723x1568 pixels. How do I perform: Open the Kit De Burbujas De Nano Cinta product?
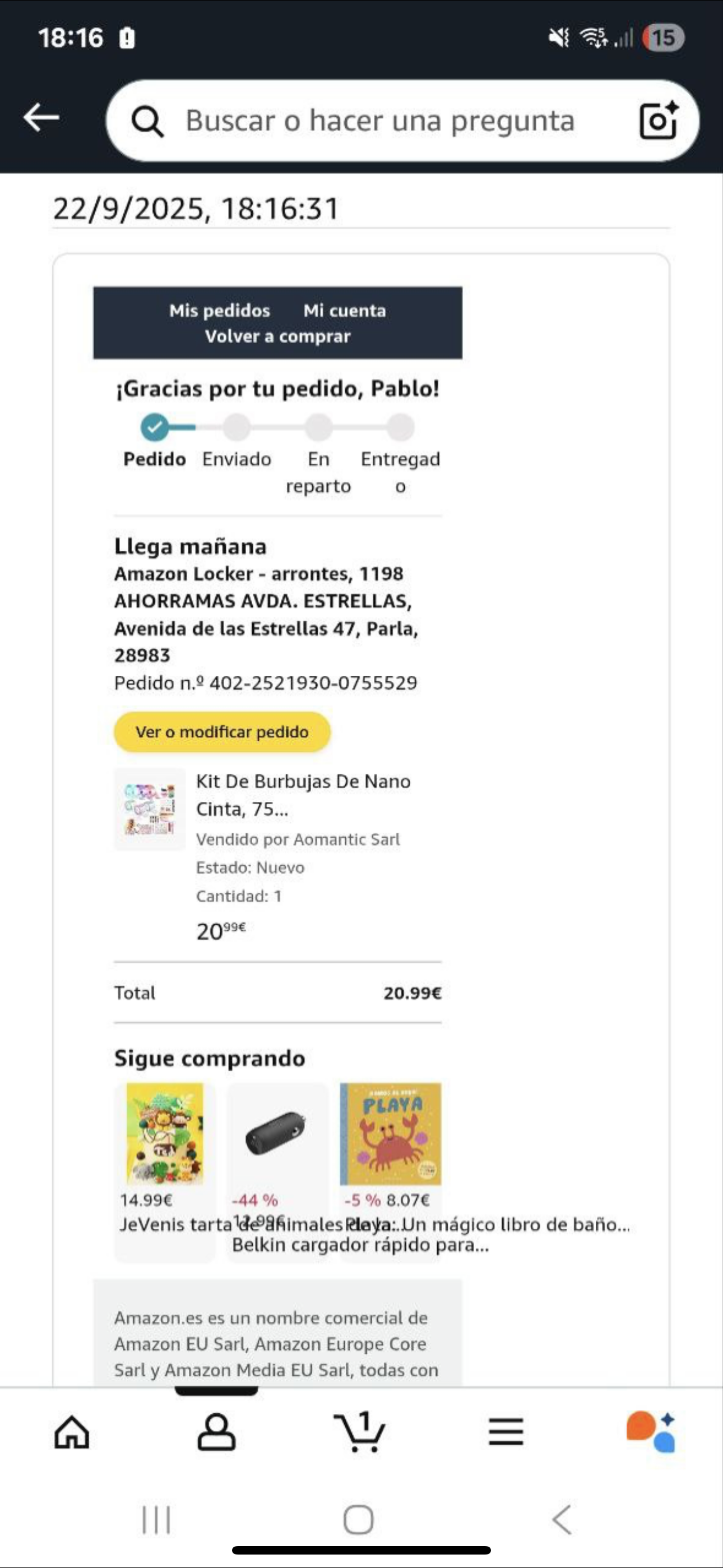[x=303, y=794]
